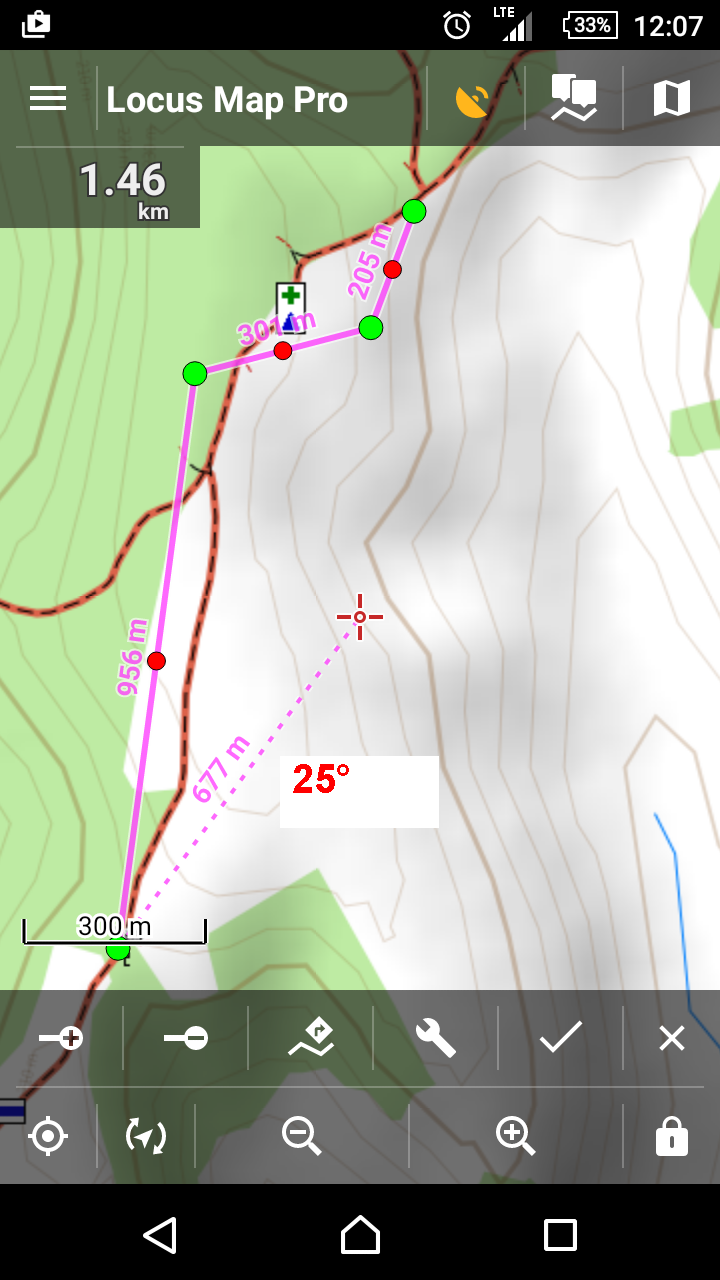This screenshot has width=720, height=1280.
Task: Open the map manager icon
Action: coord(671,99)
